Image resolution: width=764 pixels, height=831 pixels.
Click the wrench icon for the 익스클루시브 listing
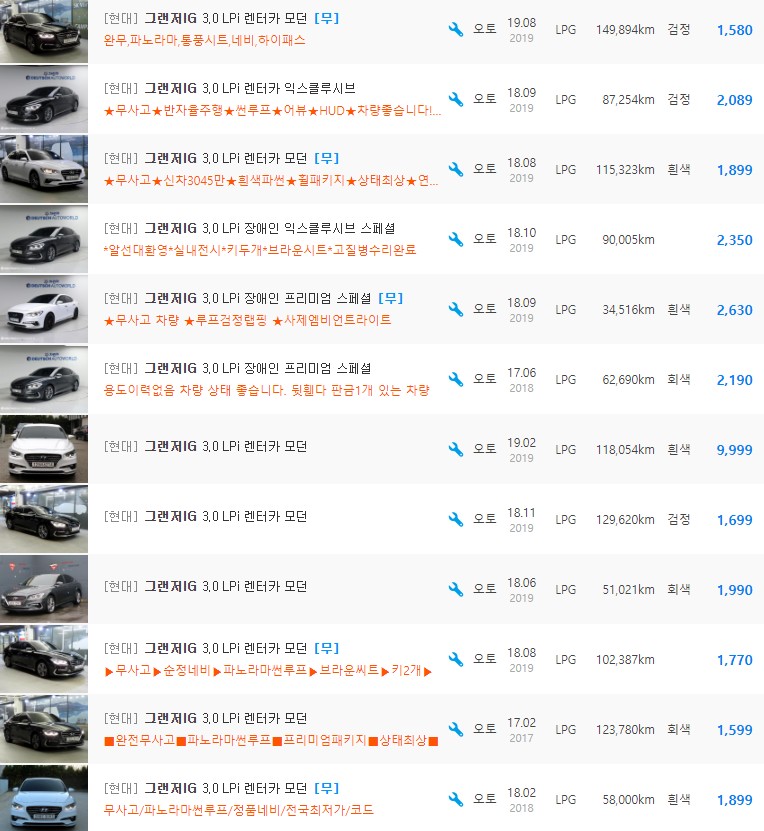pos(458,99)
